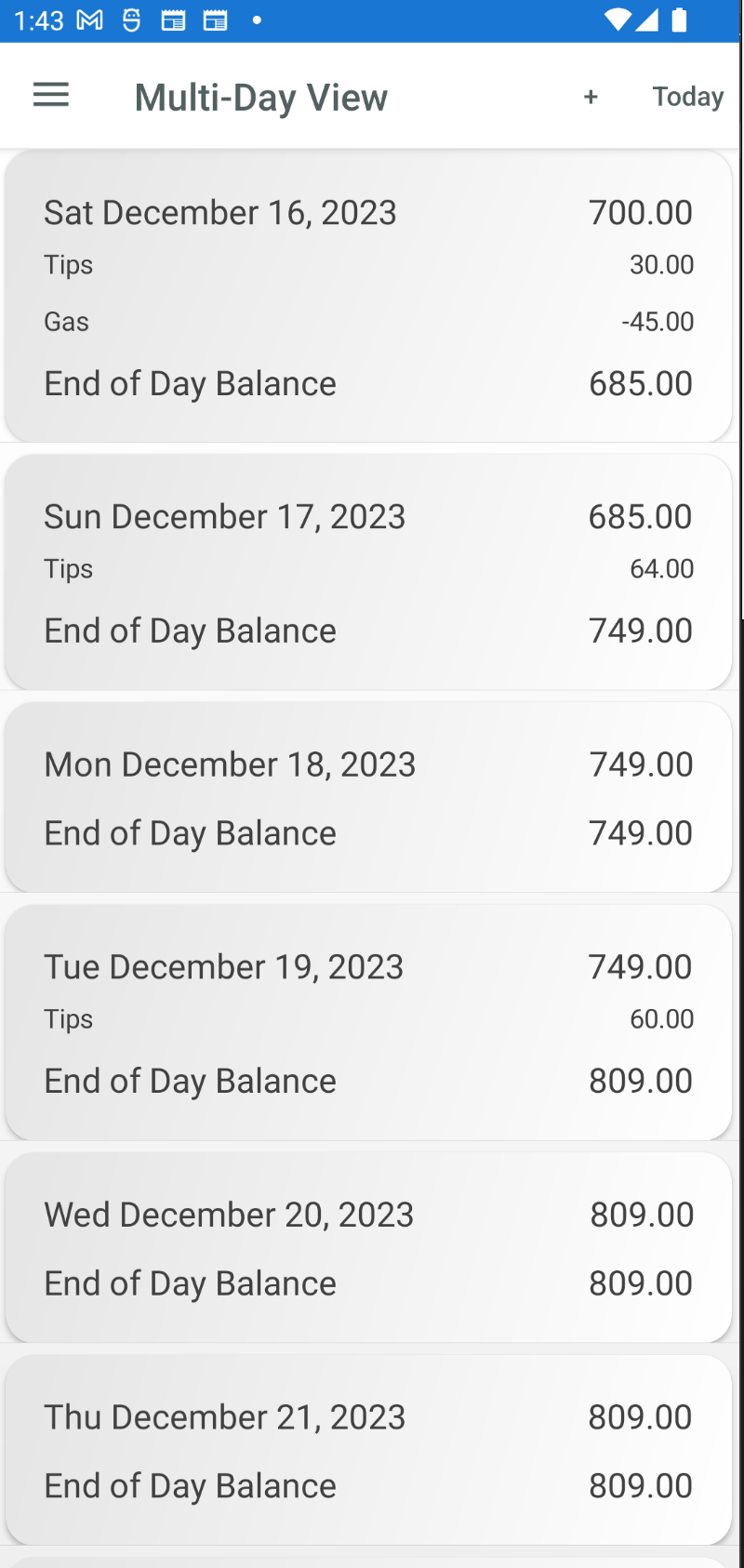This screenshot has height=1568, width=744.
Task: Jump to Today
Action: tap(688, 97)
